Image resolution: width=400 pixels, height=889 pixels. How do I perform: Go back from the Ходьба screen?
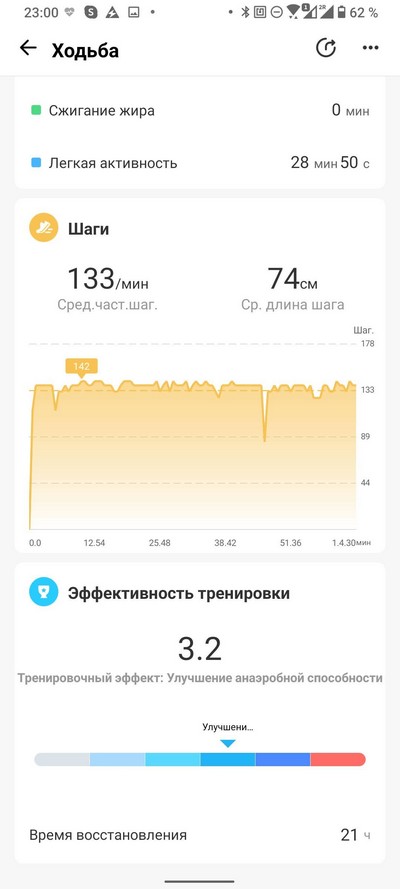pyautogui.click(x=28, y=49)
